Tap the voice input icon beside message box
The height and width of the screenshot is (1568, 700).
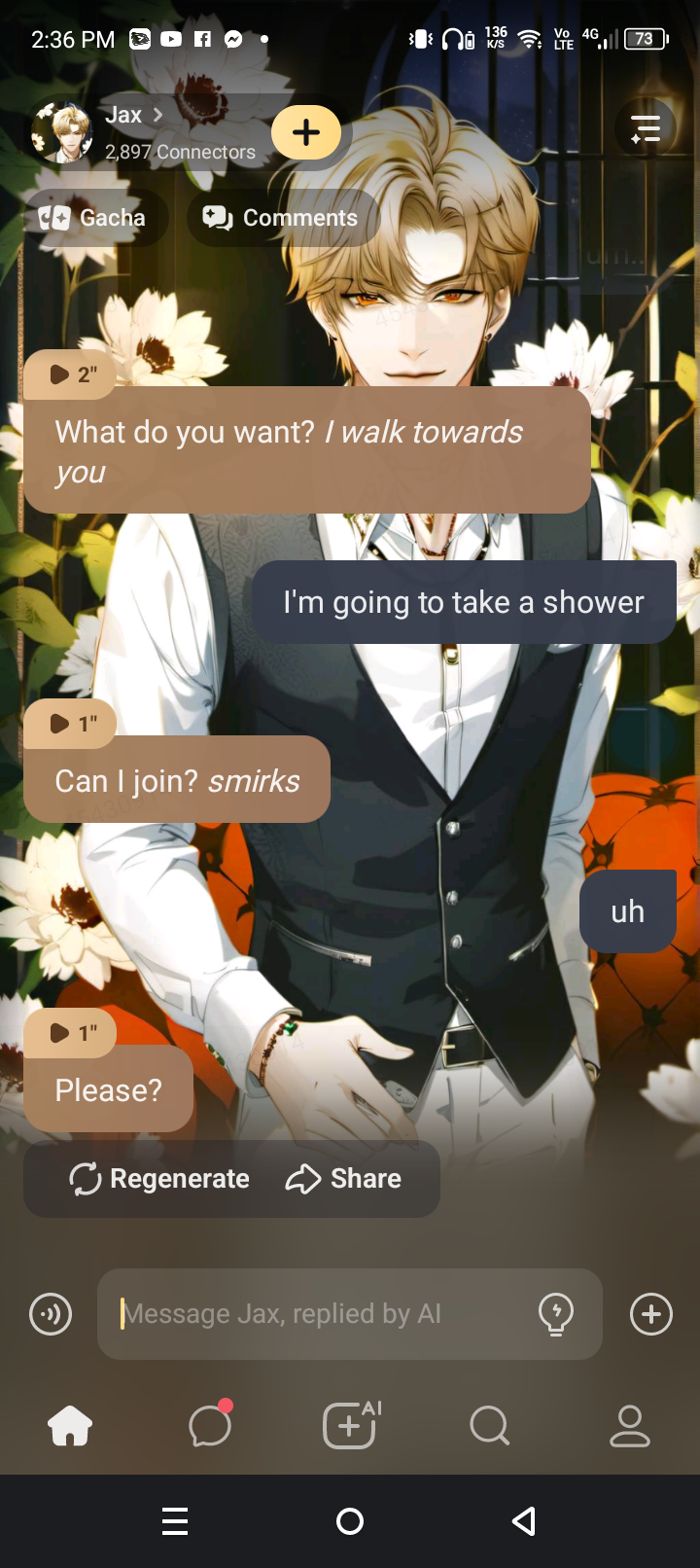click(x=51, y=1315)
